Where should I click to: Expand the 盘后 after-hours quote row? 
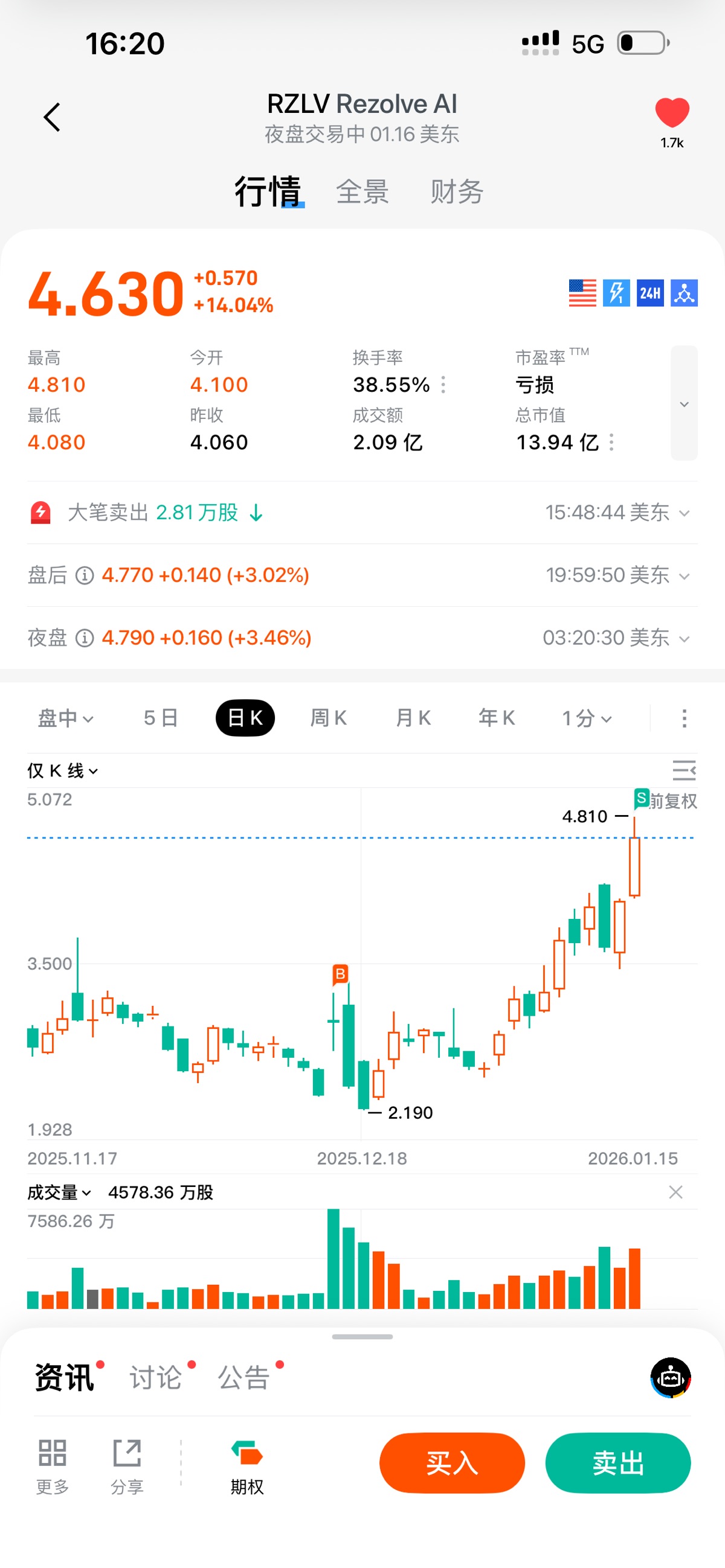coord(683,576)
